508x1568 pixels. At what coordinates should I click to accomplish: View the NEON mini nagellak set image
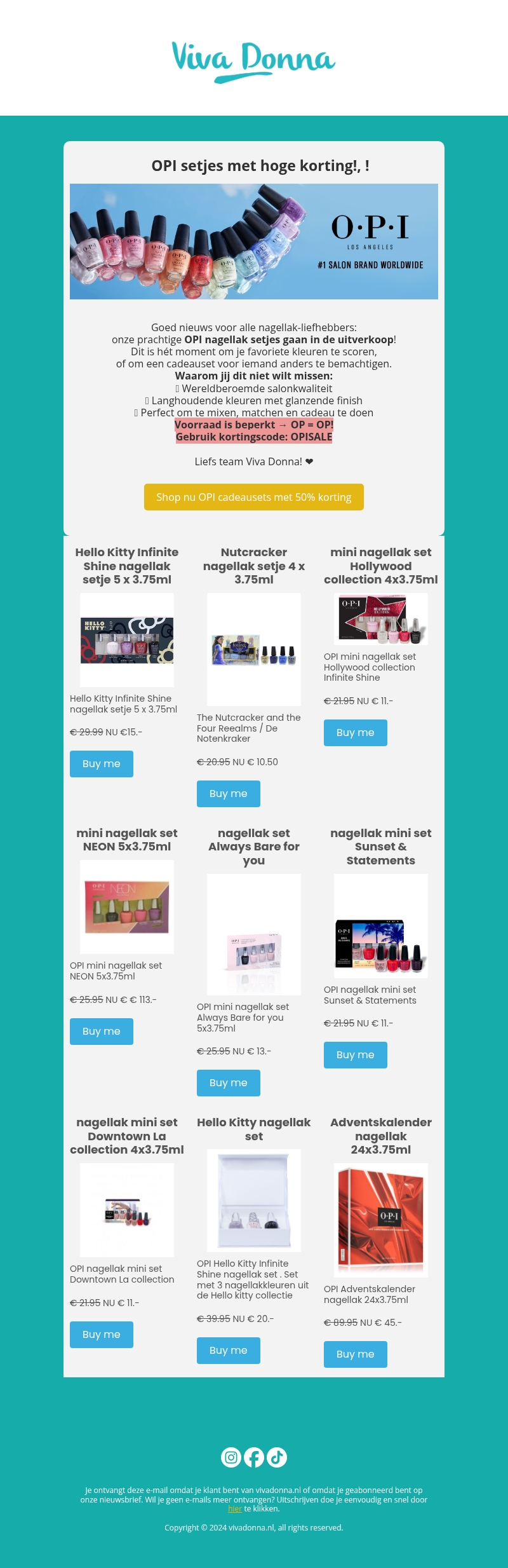[x=127, y=906]
